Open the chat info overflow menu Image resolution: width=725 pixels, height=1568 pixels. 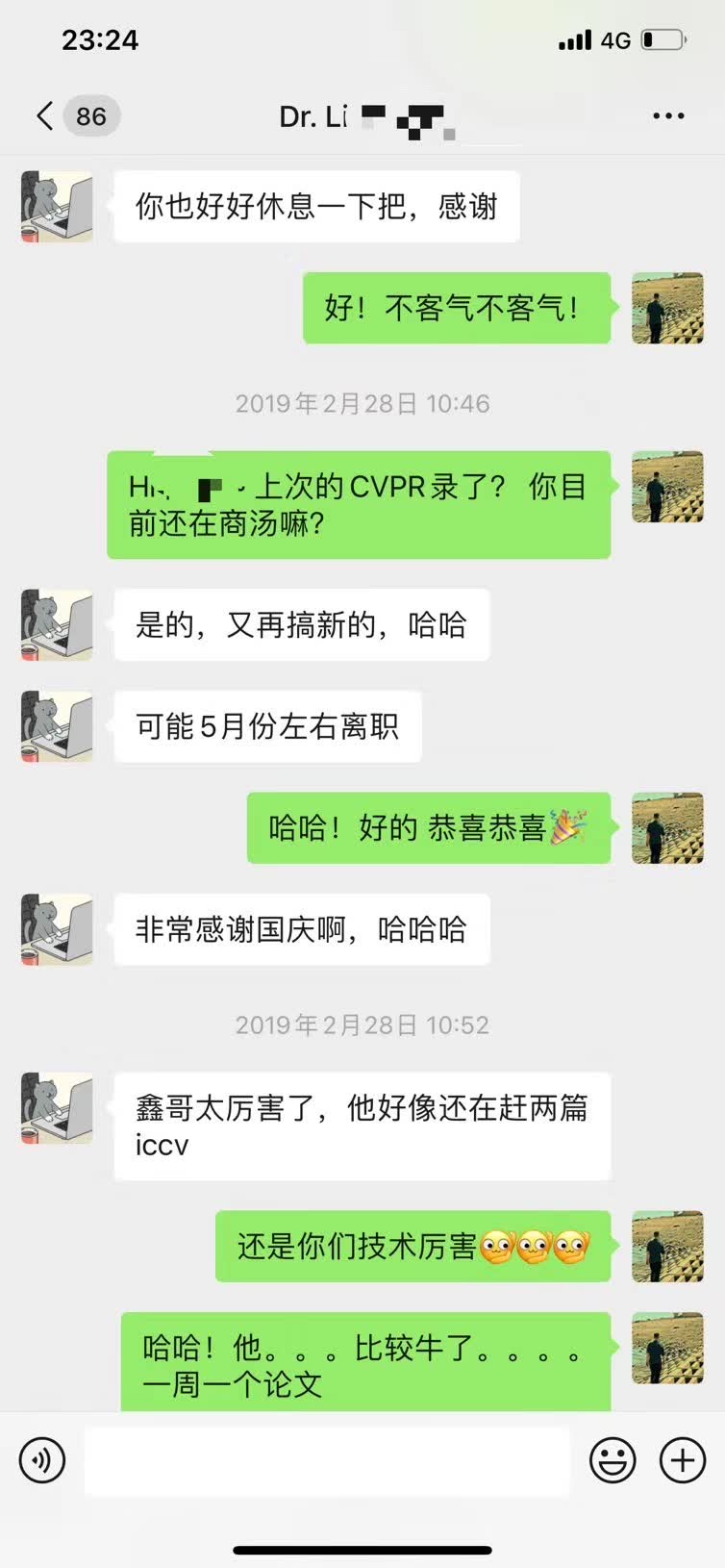(668, 116)
